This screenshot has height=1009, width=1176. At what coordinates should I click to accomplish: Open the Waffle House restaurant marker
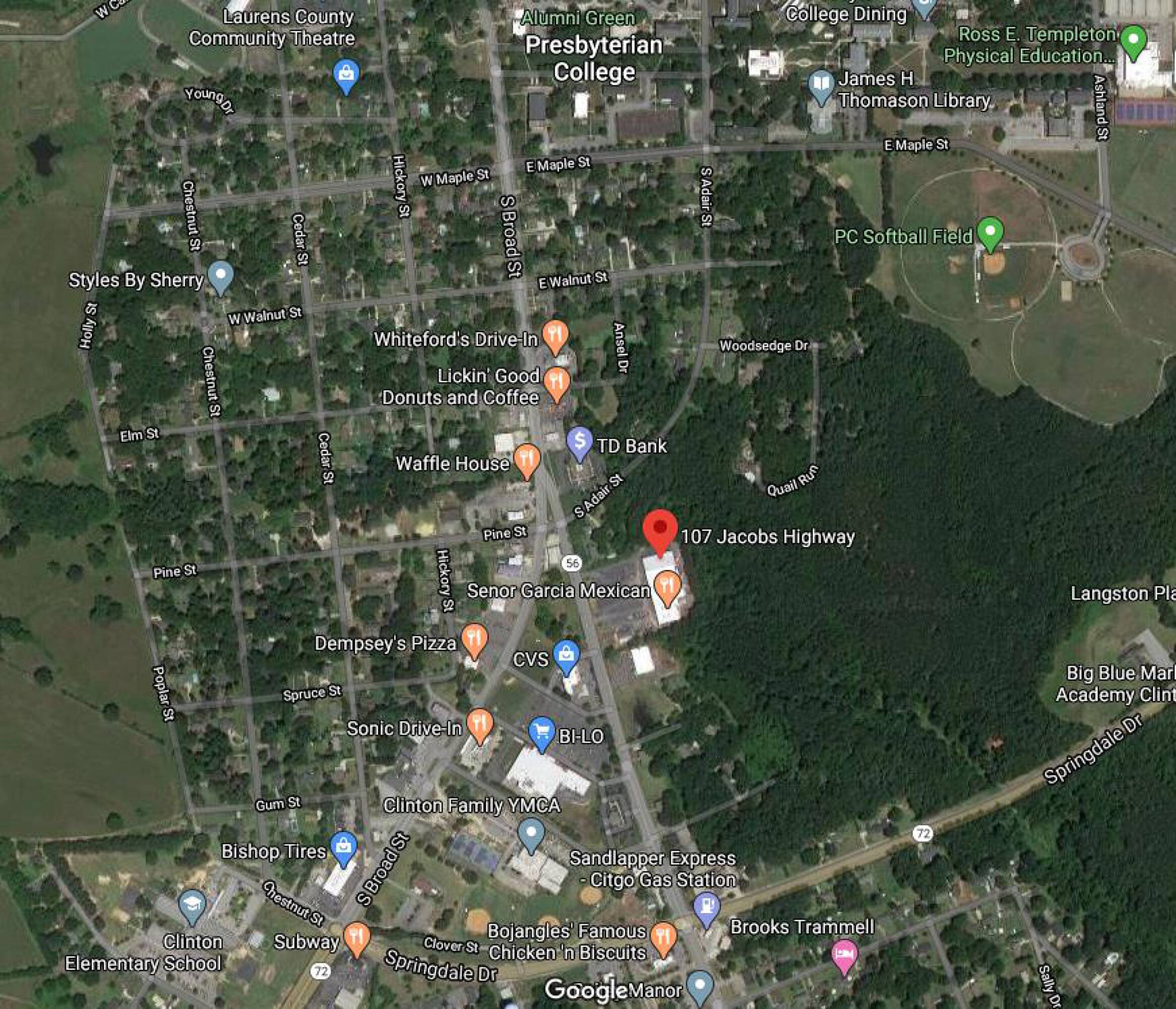click(x=526, y=458)
